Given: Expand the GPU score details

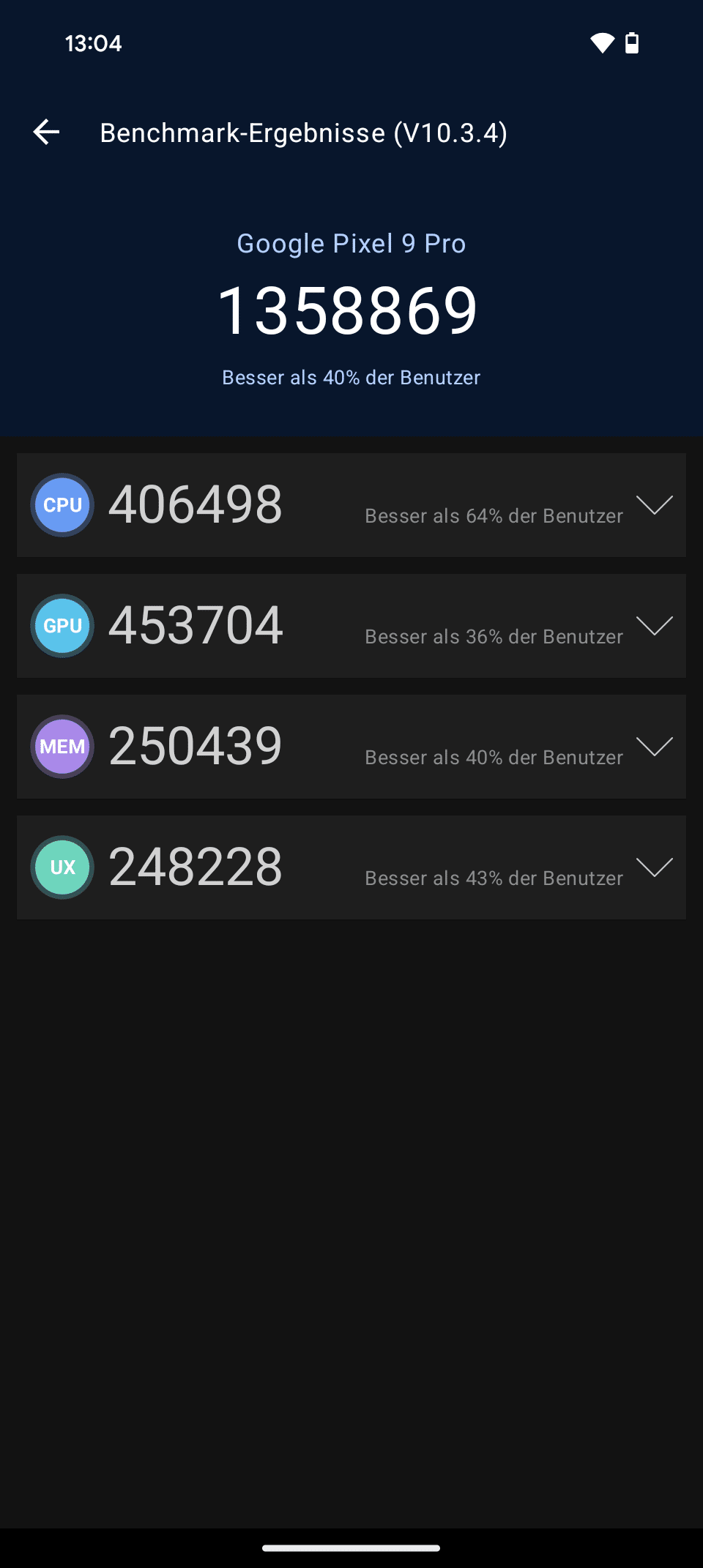Looking at the screenshot, I should click(x=654, y=626).
